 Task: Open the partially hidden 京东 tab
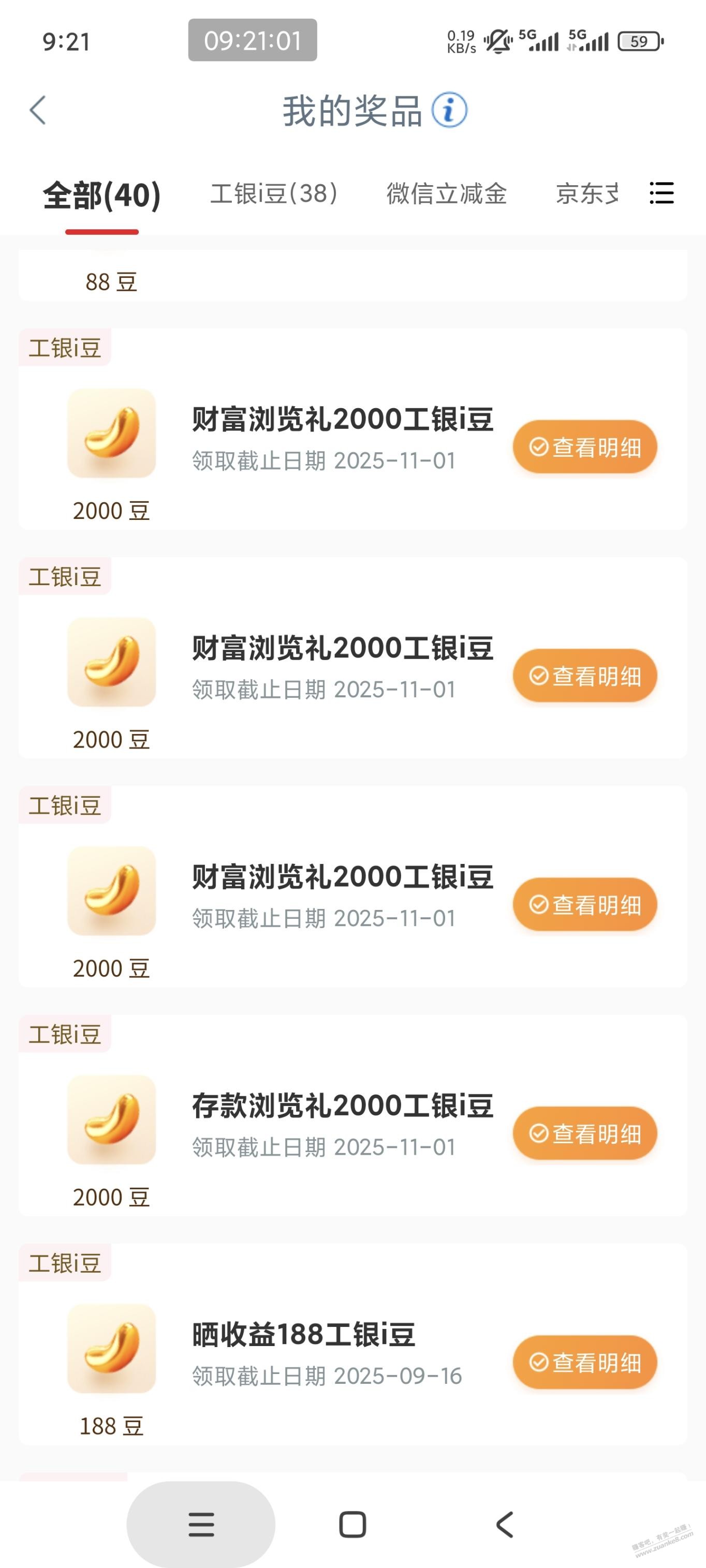[x=586, y=194]
